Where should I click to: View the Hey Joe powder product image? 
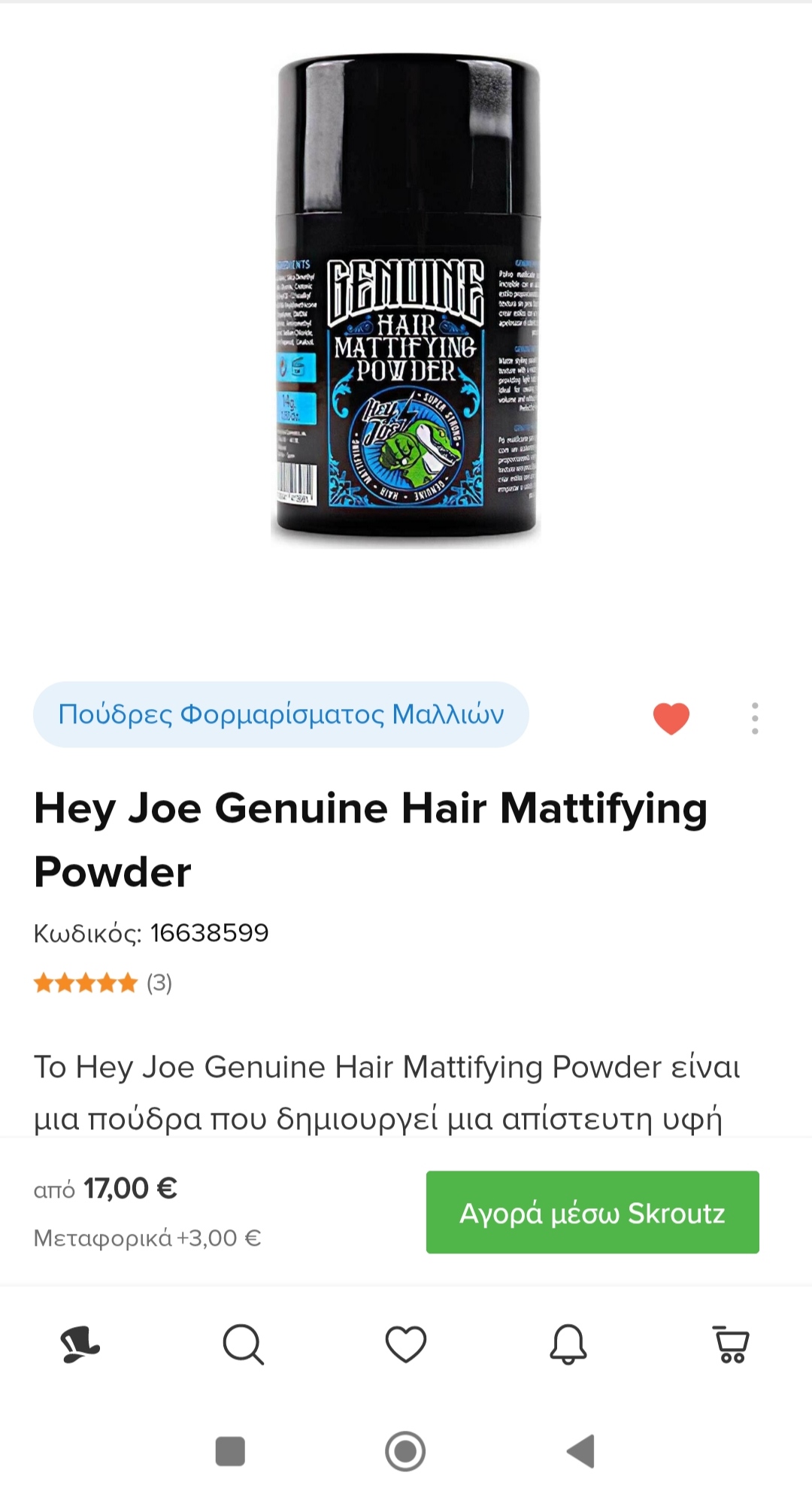click(406, 301)
